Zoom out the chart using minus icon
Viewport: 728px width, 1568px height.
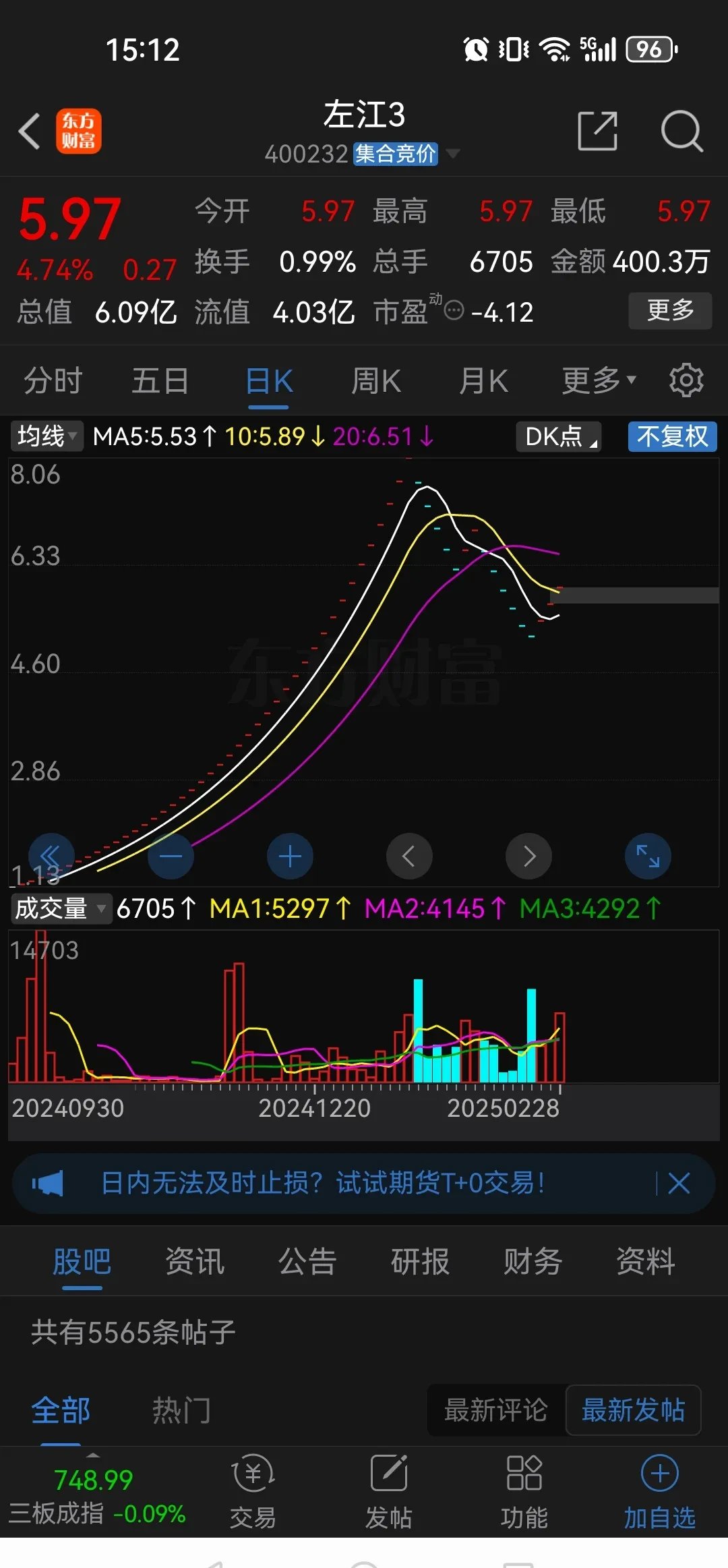click(x=171, y=855)
